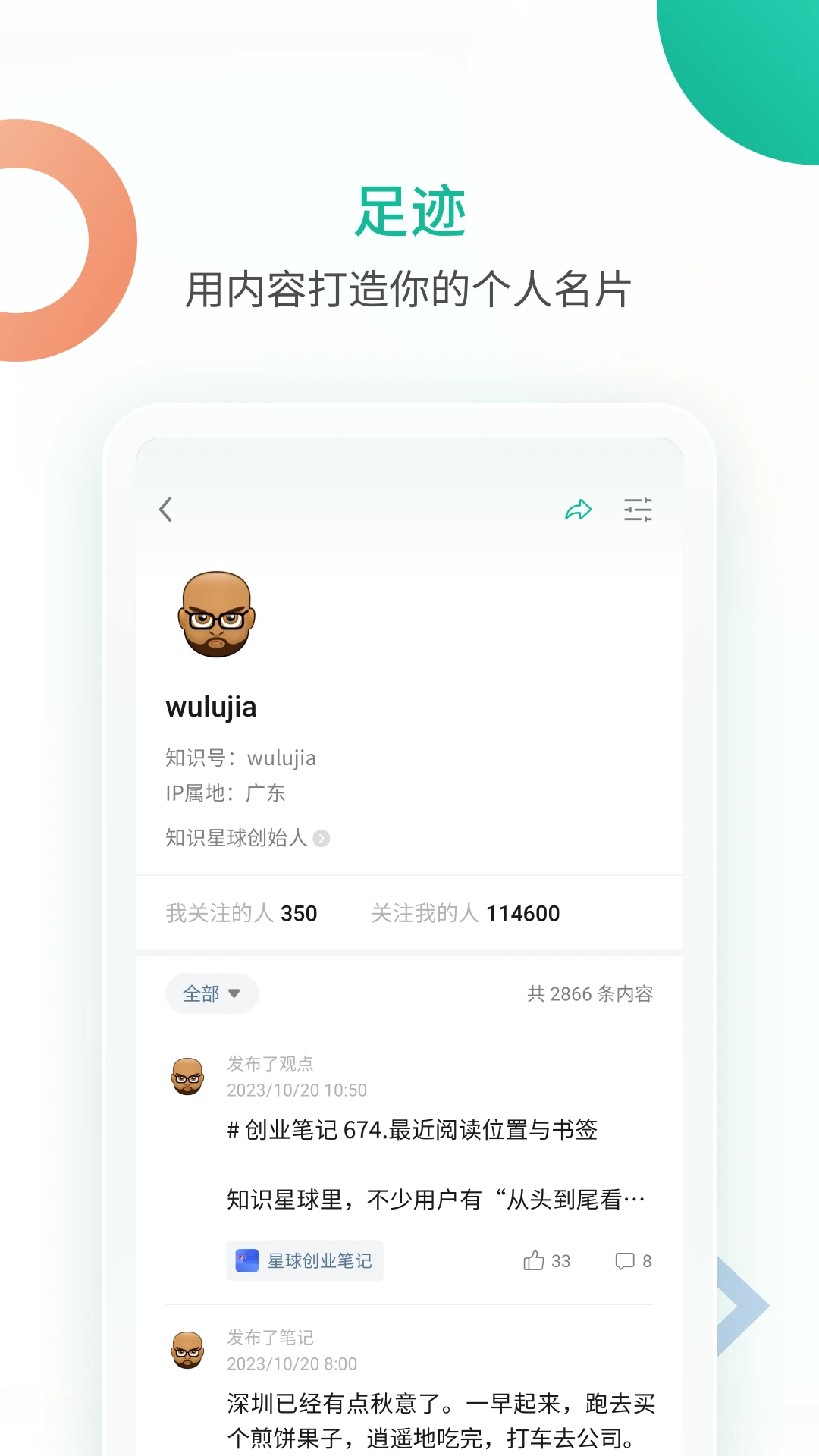
Task: Click the 知识号 wulujia text field
Action: 240,758
